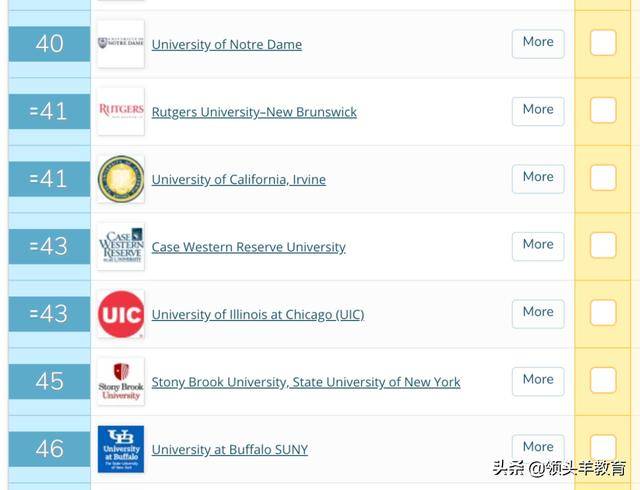
Task: Tap More for University of California, Irvine
Action: pos(538,178)
